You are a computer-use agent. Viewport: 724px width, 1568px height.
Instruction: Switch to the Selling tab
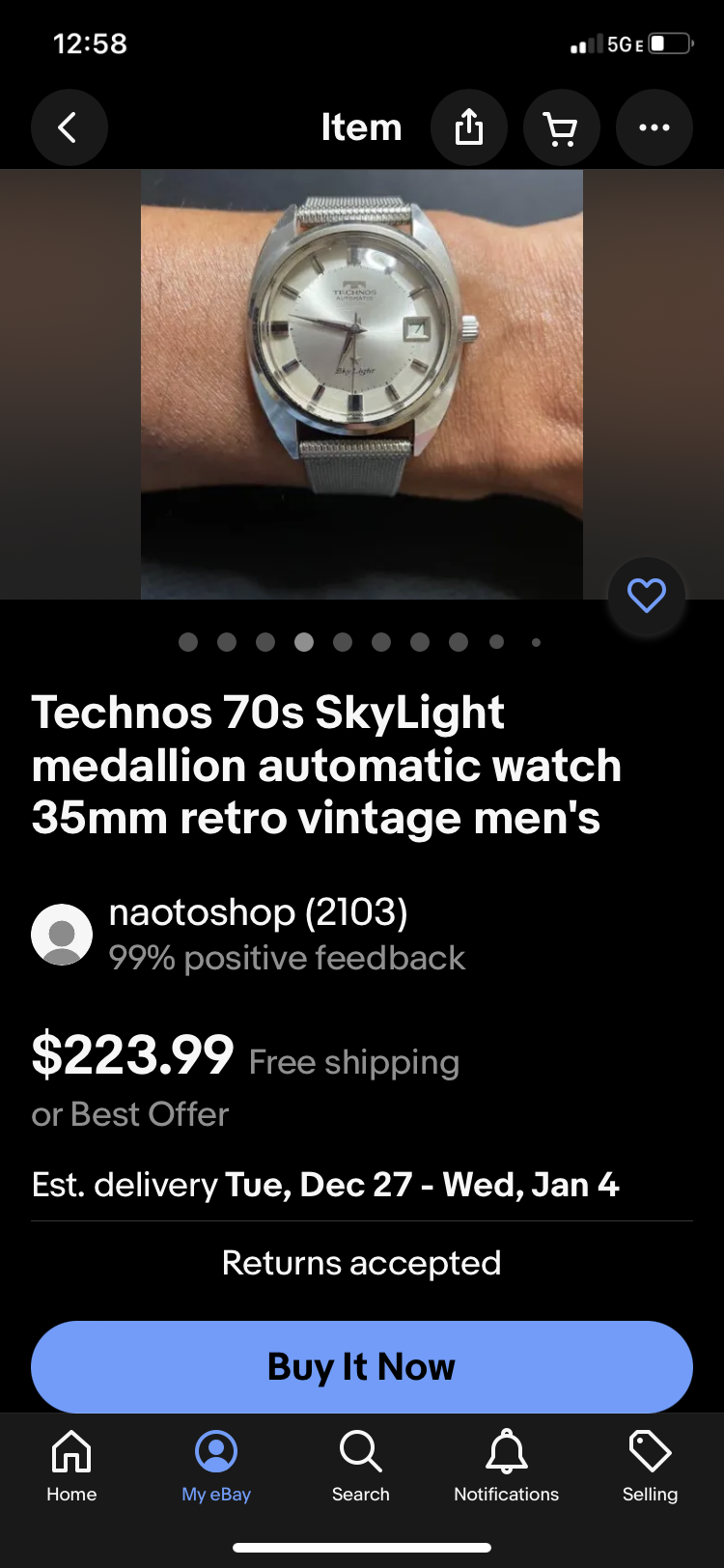650,1466
